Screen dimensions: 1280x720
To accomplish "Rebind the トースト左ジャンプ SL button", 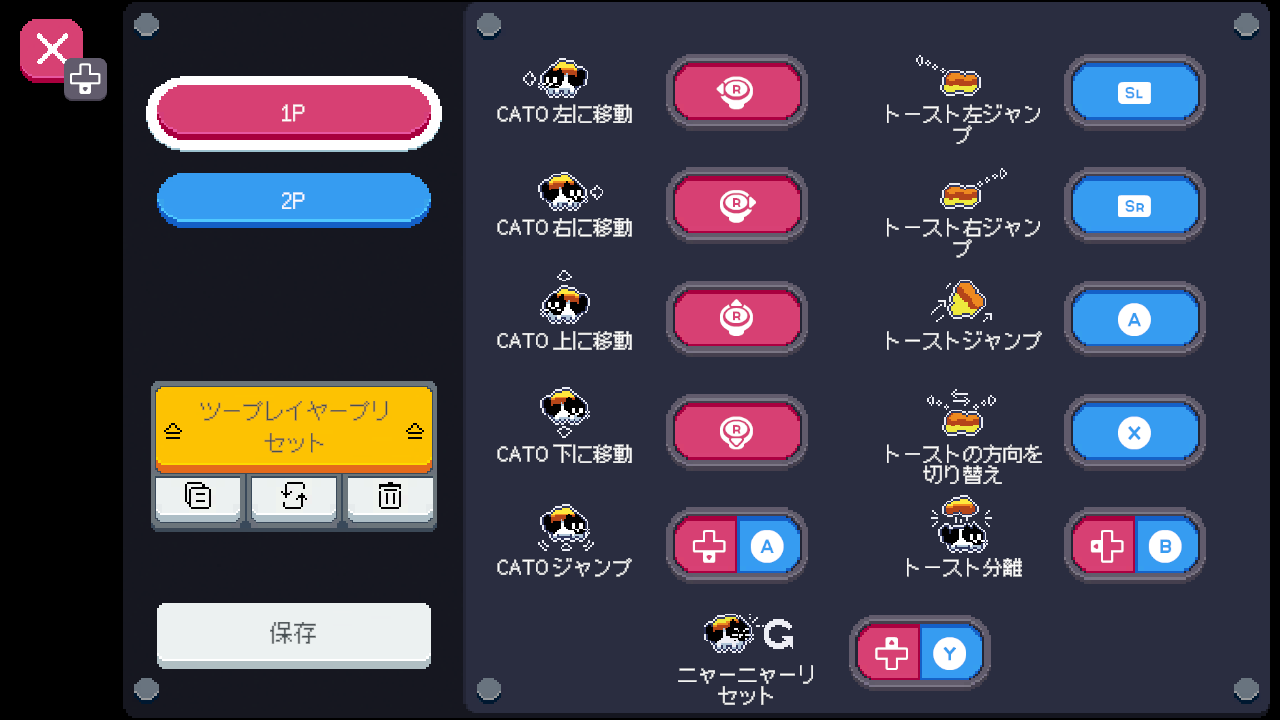I will (1134, 92).
